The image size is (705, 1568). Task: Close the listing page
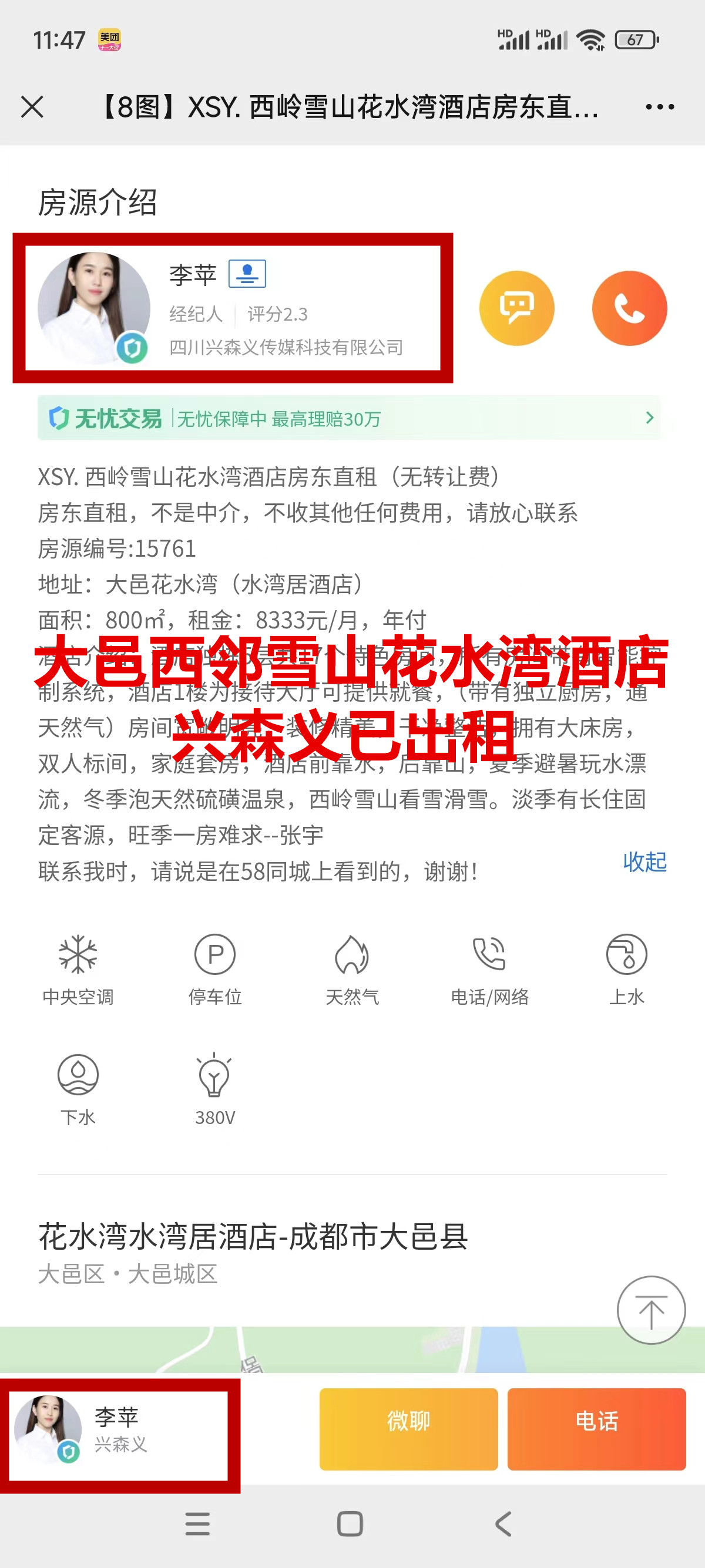[32, 107]
